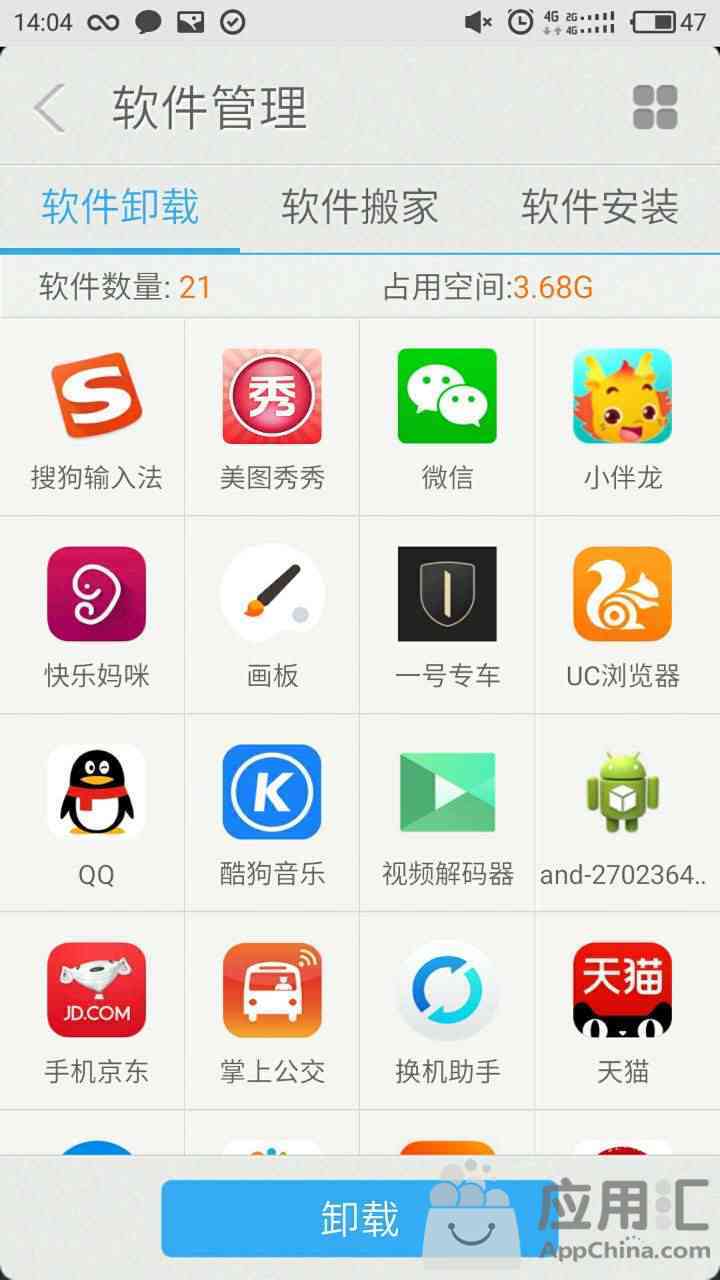
Task: Choose 酷狗音乐 app
Action: [x=272, y=813]
